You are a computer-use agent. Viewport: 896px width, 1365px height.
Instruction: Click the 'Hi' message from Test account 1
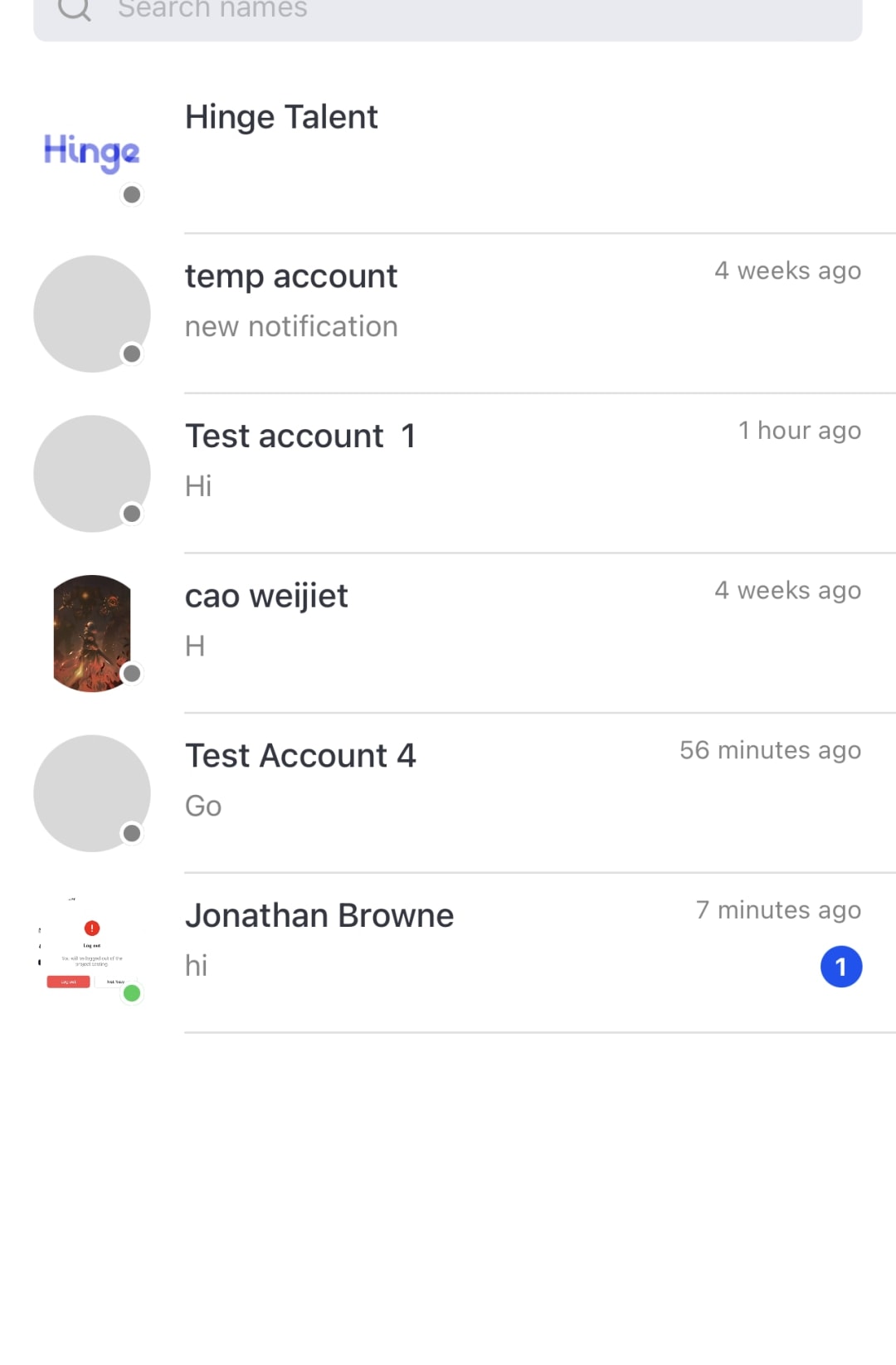point(198,486)
